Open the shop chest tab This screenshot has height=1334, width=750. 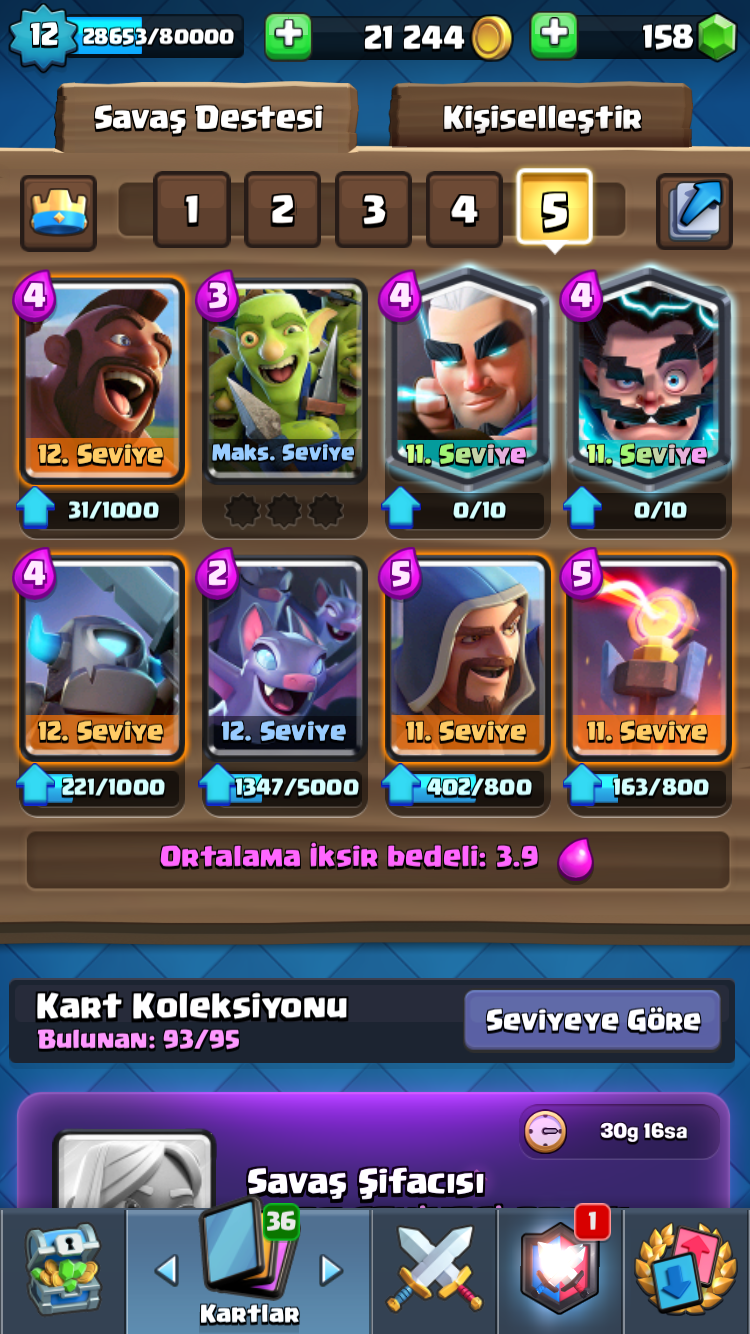click(63, 1270)
